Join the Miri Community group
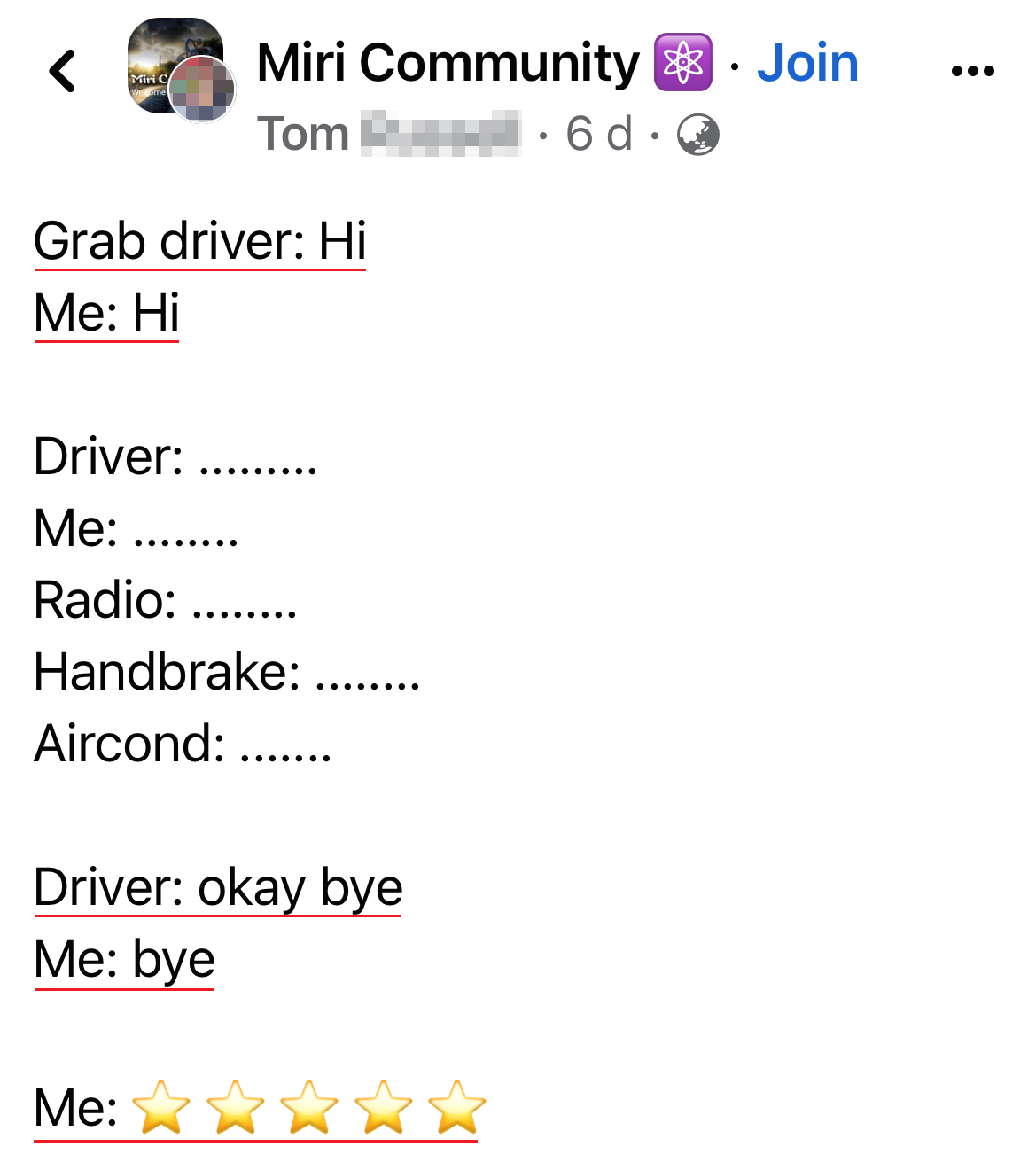1036x1162 pixels. click(x=807, y=63)
